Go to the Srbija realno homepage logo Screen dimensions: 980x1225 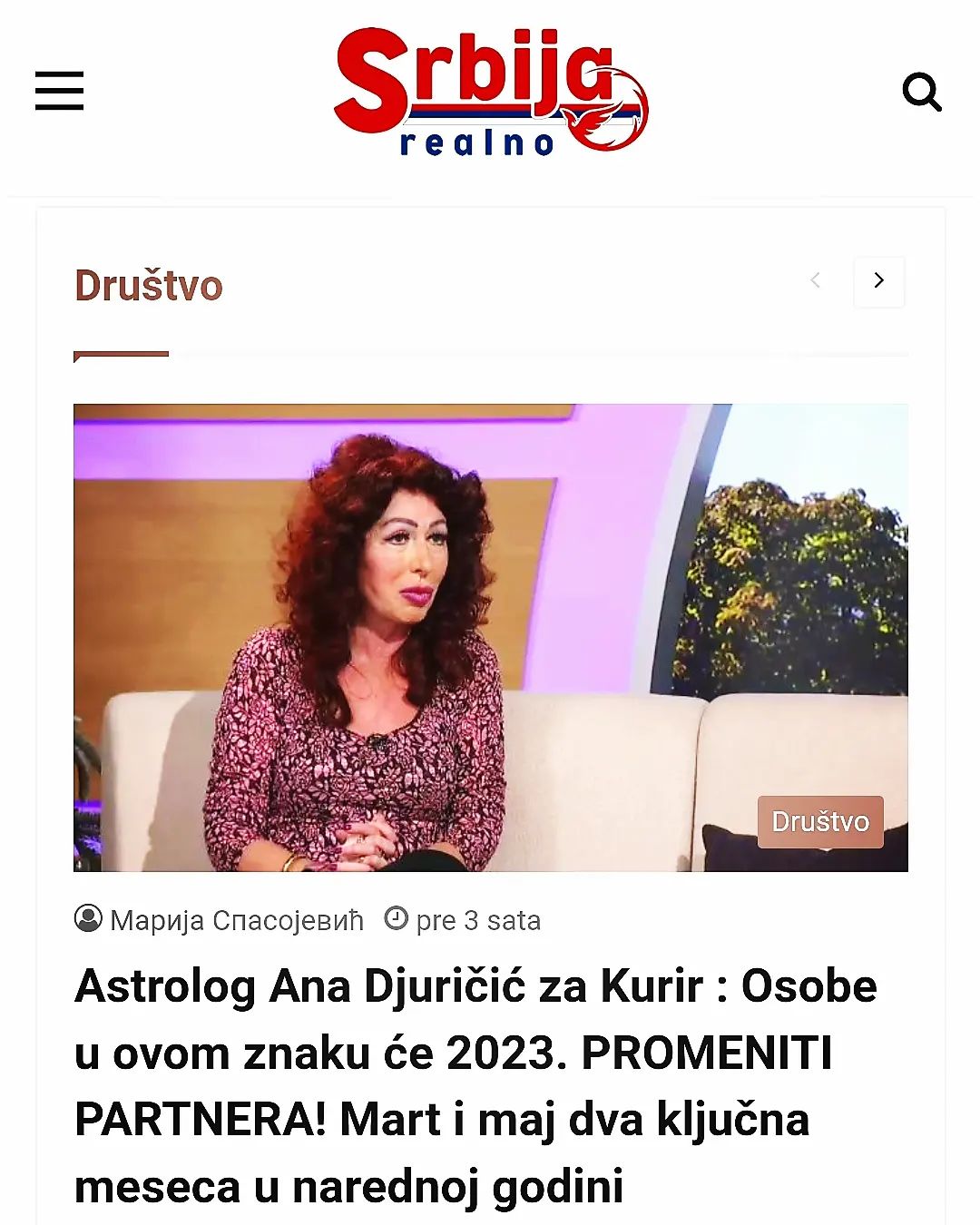[x=490, y=93]
